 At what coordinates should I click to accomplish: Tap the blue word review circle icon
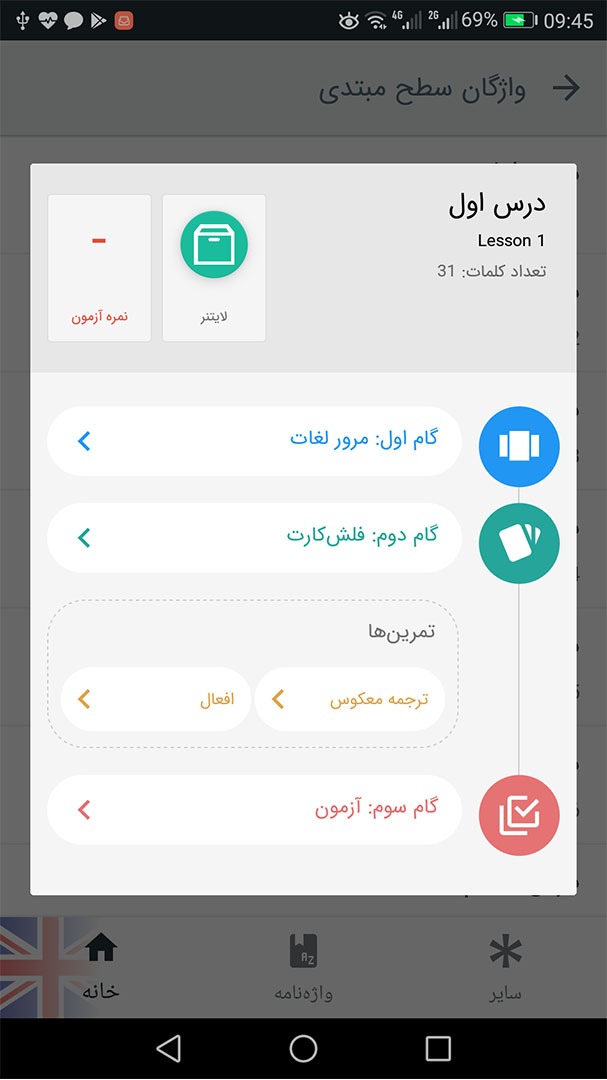tap(519, 446)
